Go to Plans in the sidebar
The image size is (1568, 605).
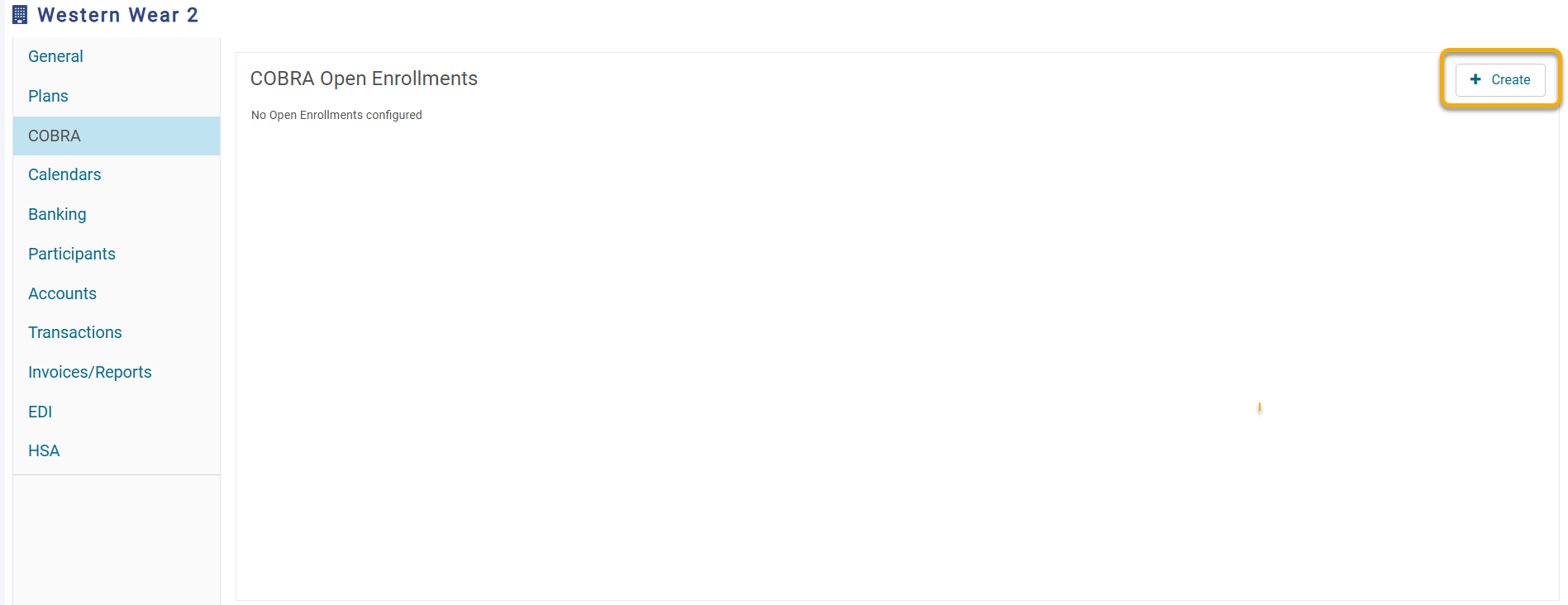48,96
